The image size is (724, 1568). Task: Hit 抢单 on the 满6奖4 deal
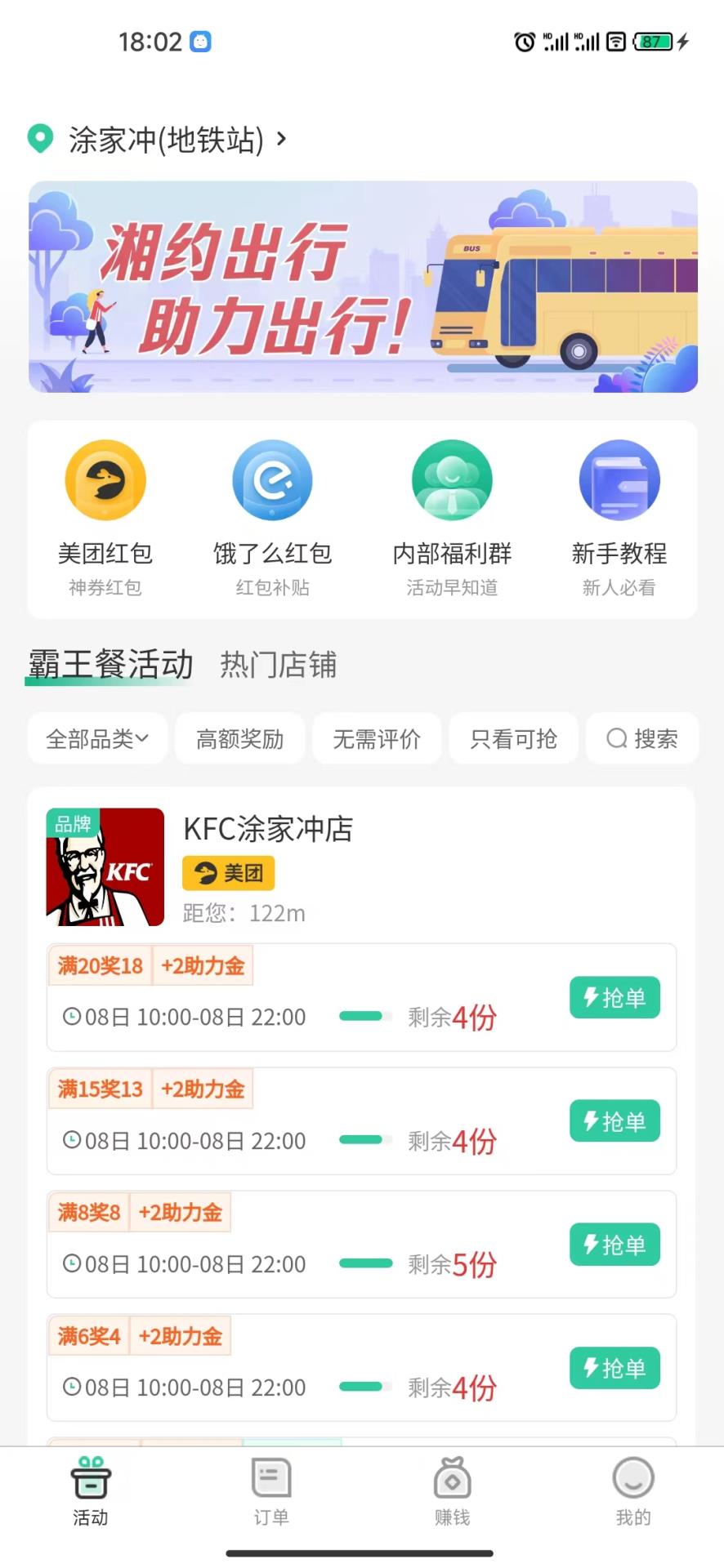click(615, 1368)
